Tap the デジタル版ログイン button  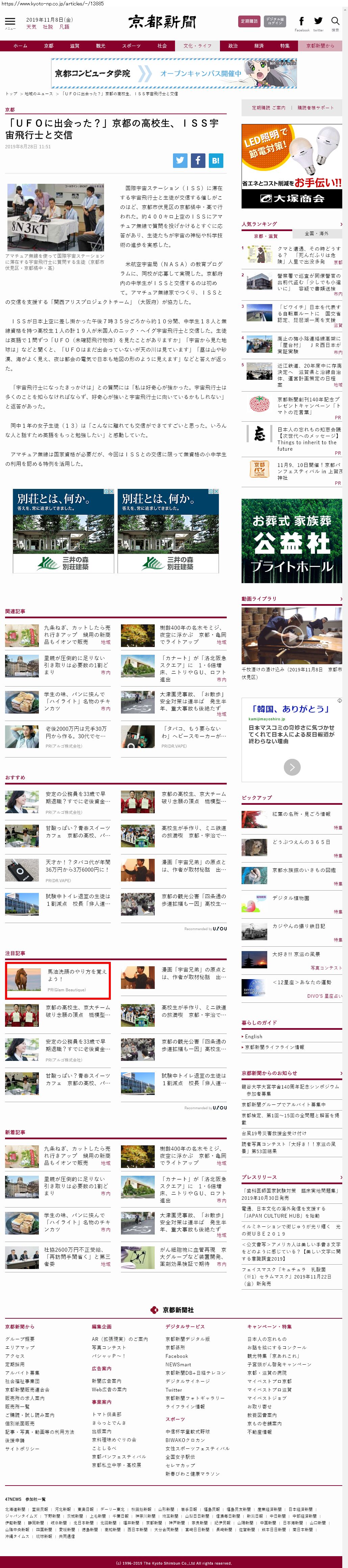coord(274,21)
